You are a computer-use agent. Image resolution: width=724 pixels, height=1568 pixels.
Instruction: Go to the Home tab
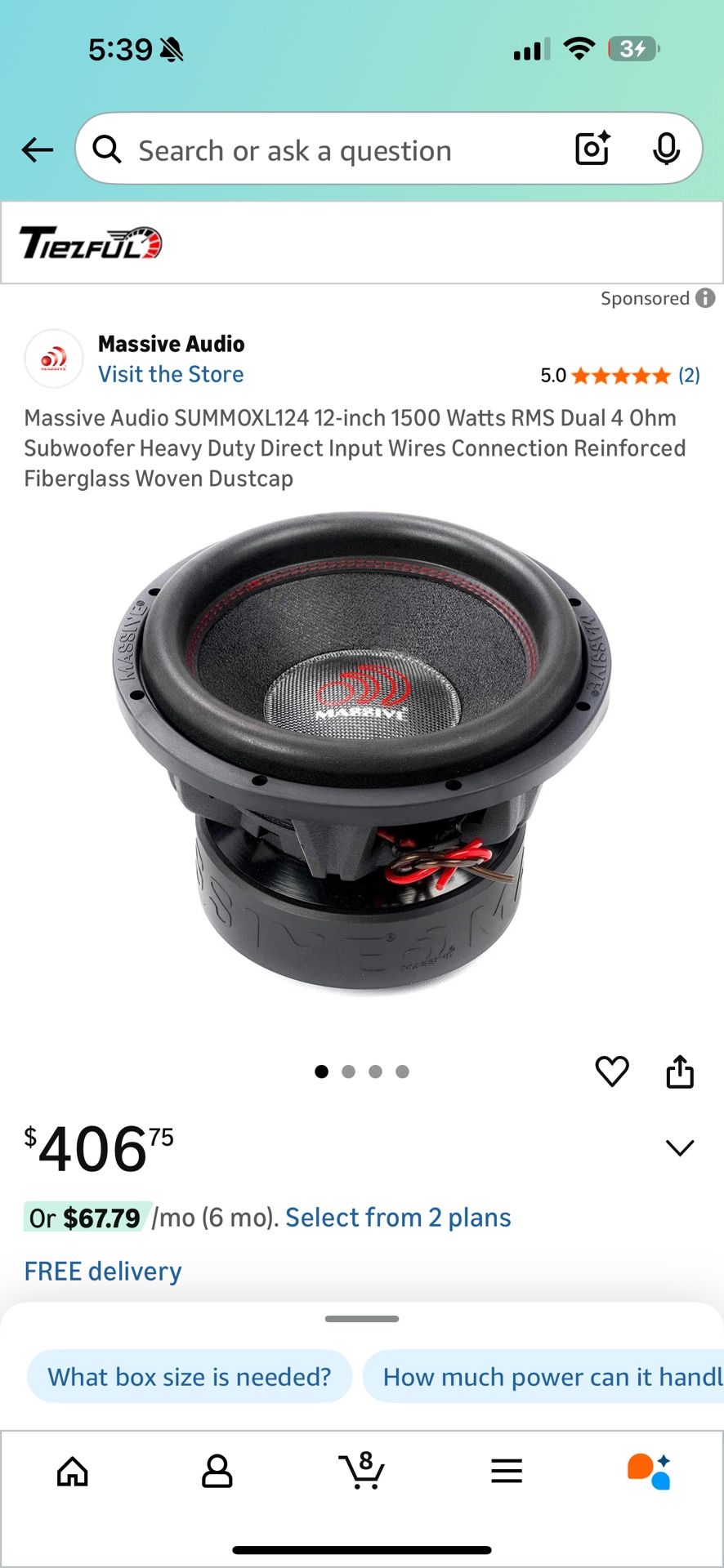(x=73, y=1472)
